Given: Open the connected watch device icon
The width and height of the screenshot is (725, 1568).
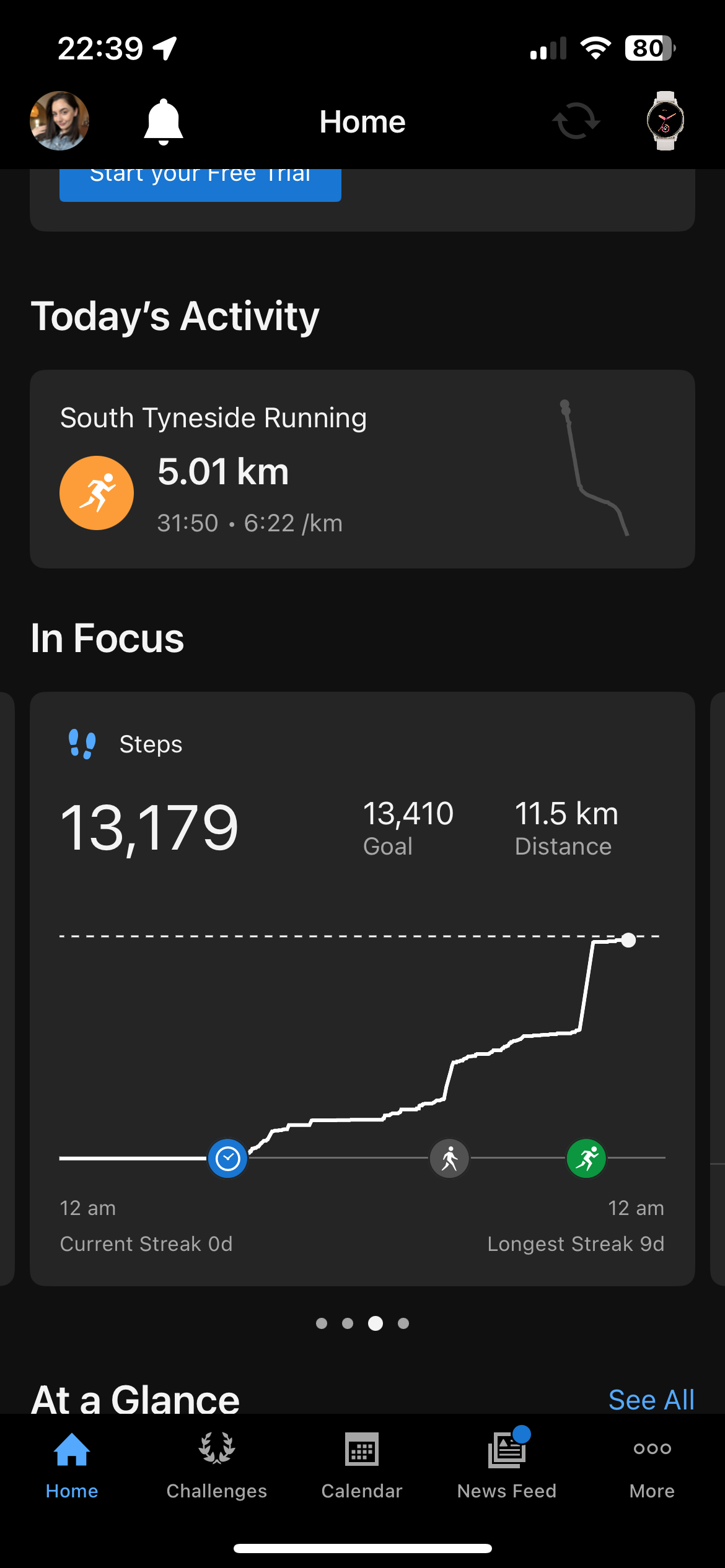Looking at the screenshot, I should 666,121.
